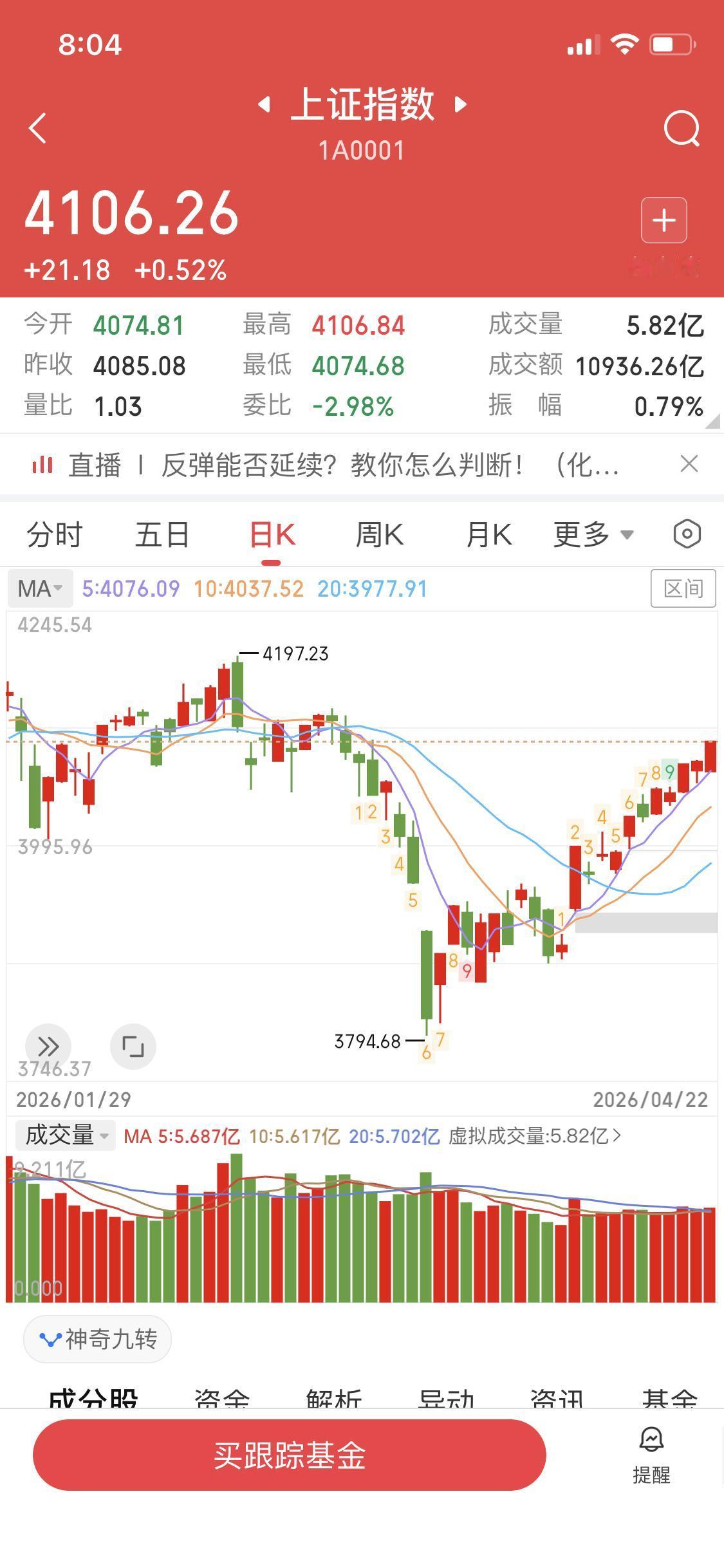Open the 更多 chart period dropdown

tap(592, 534)
